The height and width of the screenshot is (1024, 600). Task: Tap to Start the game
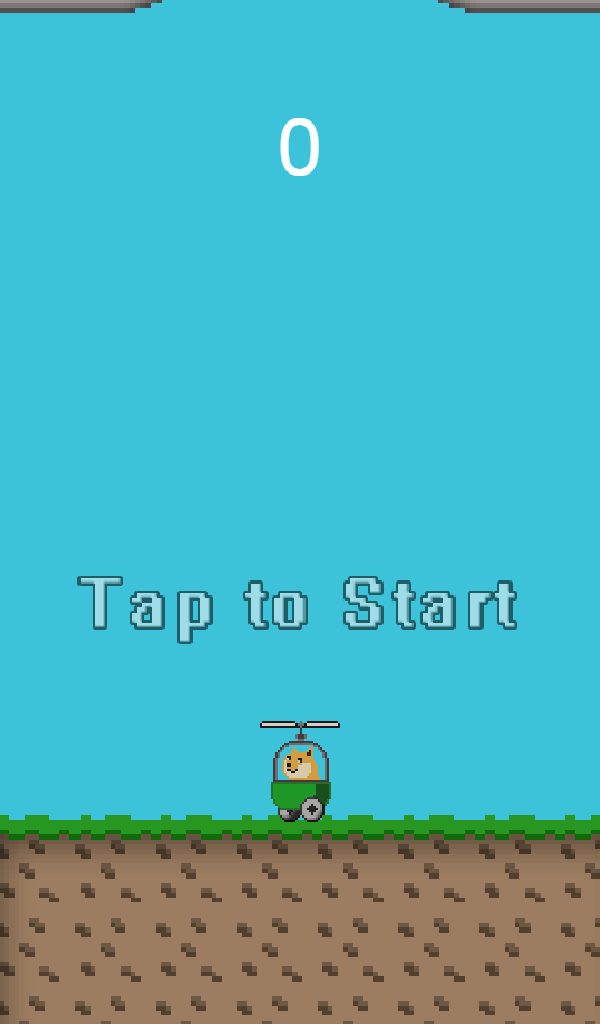(299, 604)
